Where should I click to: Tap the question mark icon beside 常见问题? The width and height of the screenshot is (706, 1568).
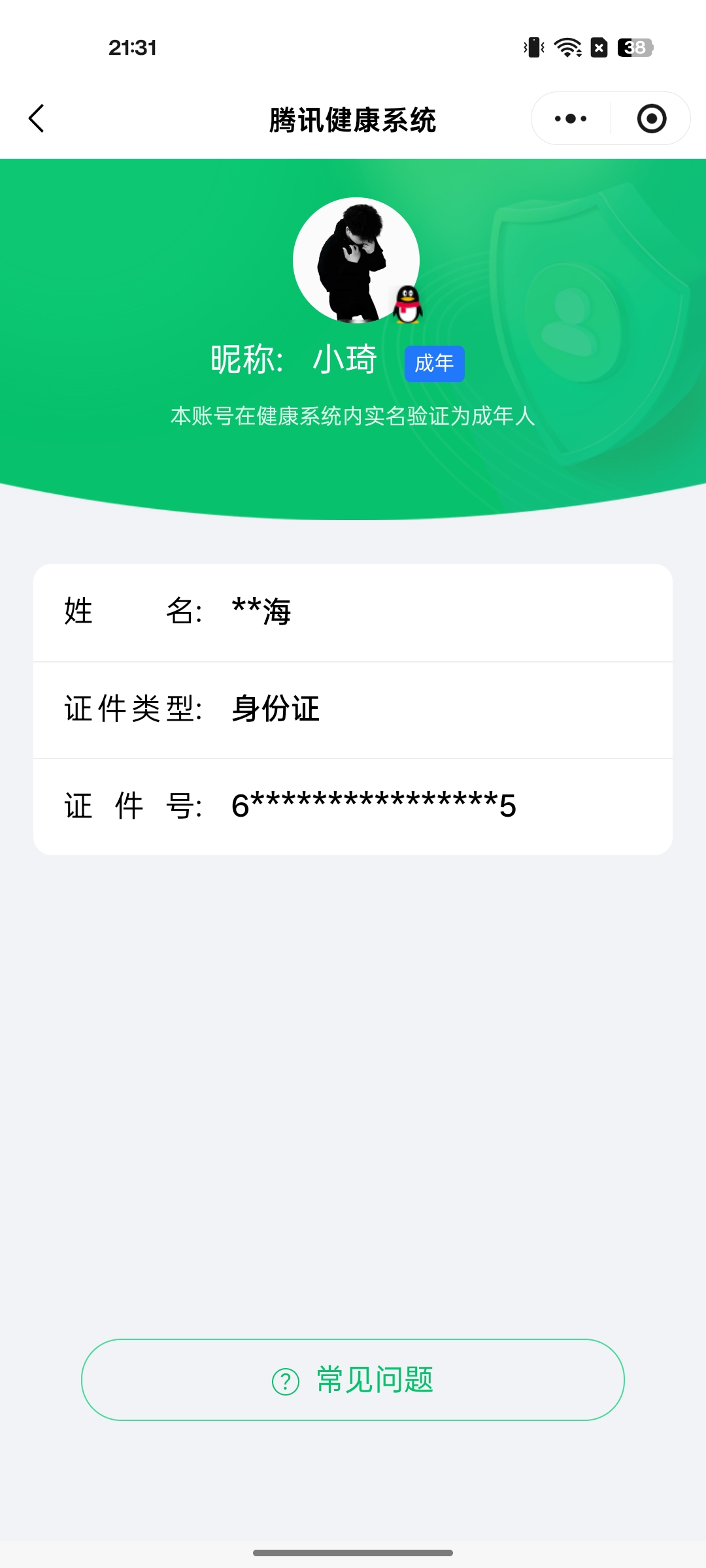284,1380
